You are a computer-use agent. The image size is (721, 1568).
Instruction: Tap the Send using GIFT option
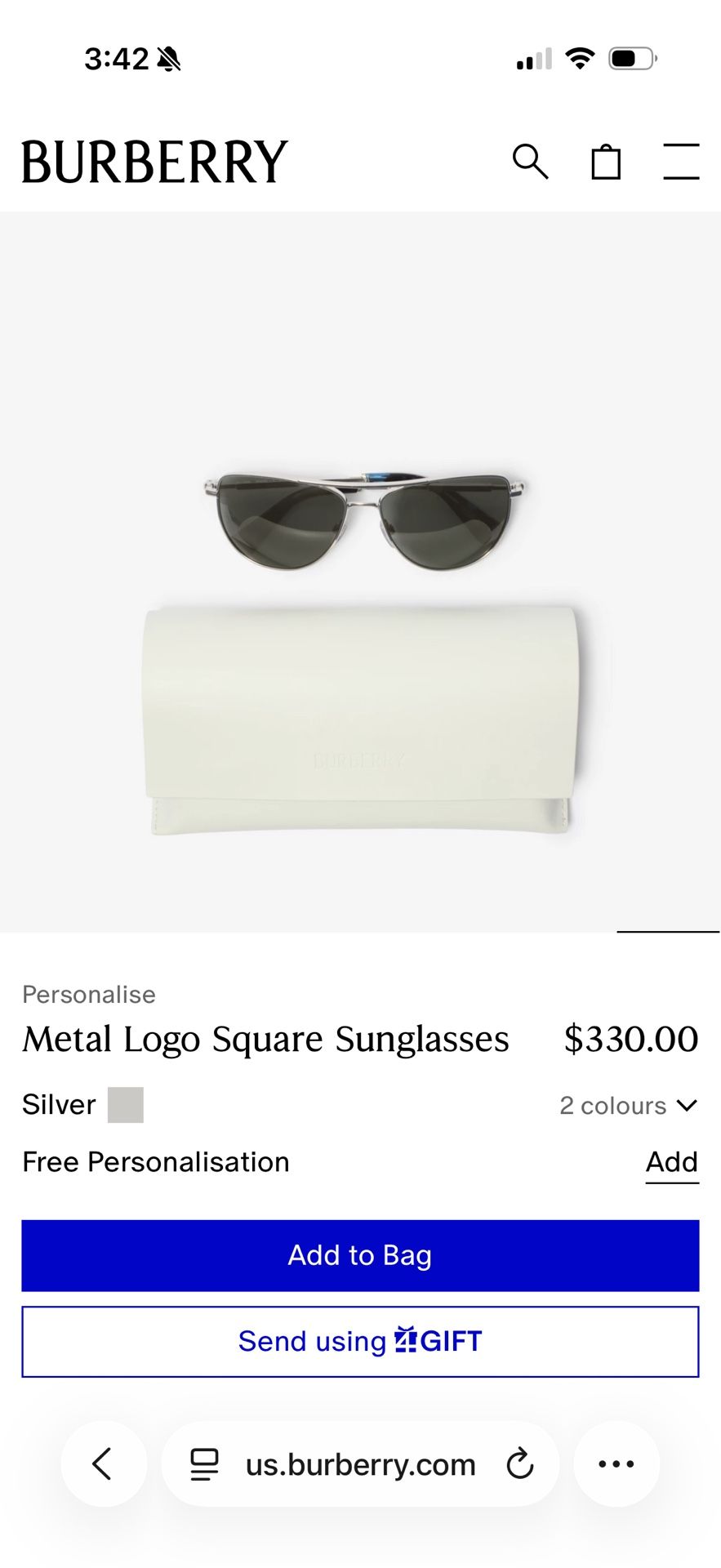[360, 1340]
